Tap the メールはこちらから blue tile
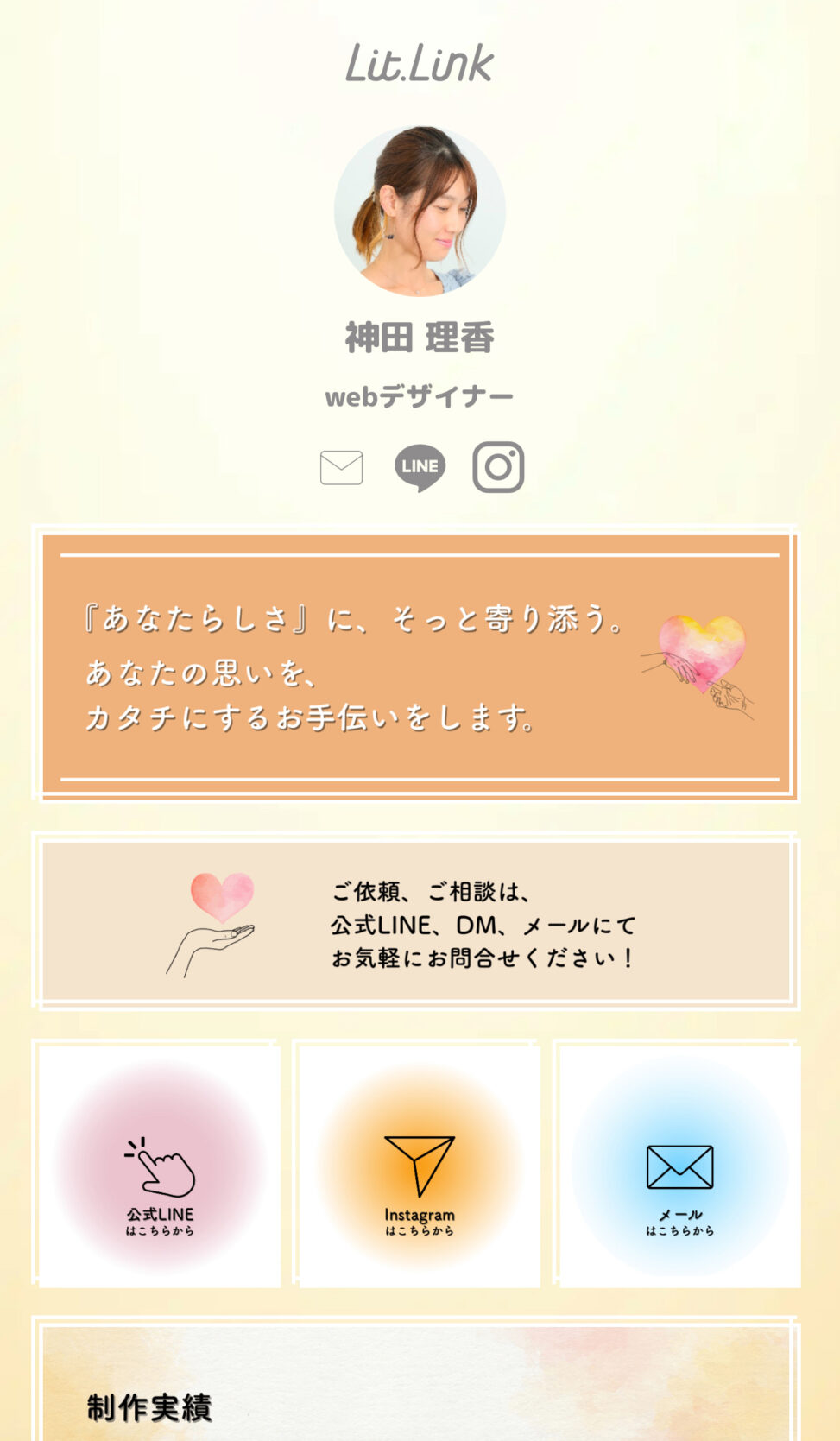This screenshot has height=1441, width=840. [680, 1166]
